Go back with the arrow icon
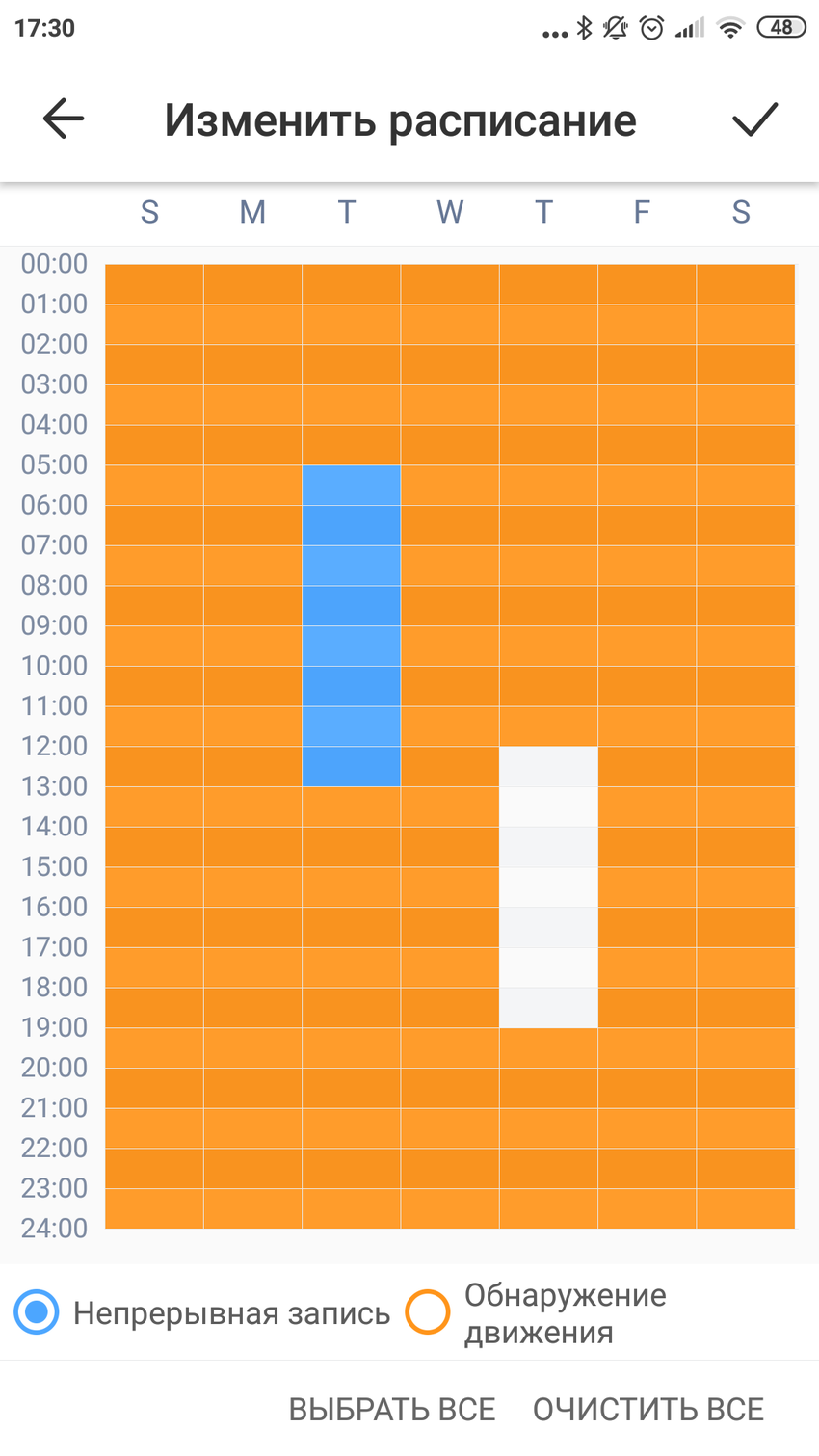Viewport: 819px width, 1456px height. point(64,119)
